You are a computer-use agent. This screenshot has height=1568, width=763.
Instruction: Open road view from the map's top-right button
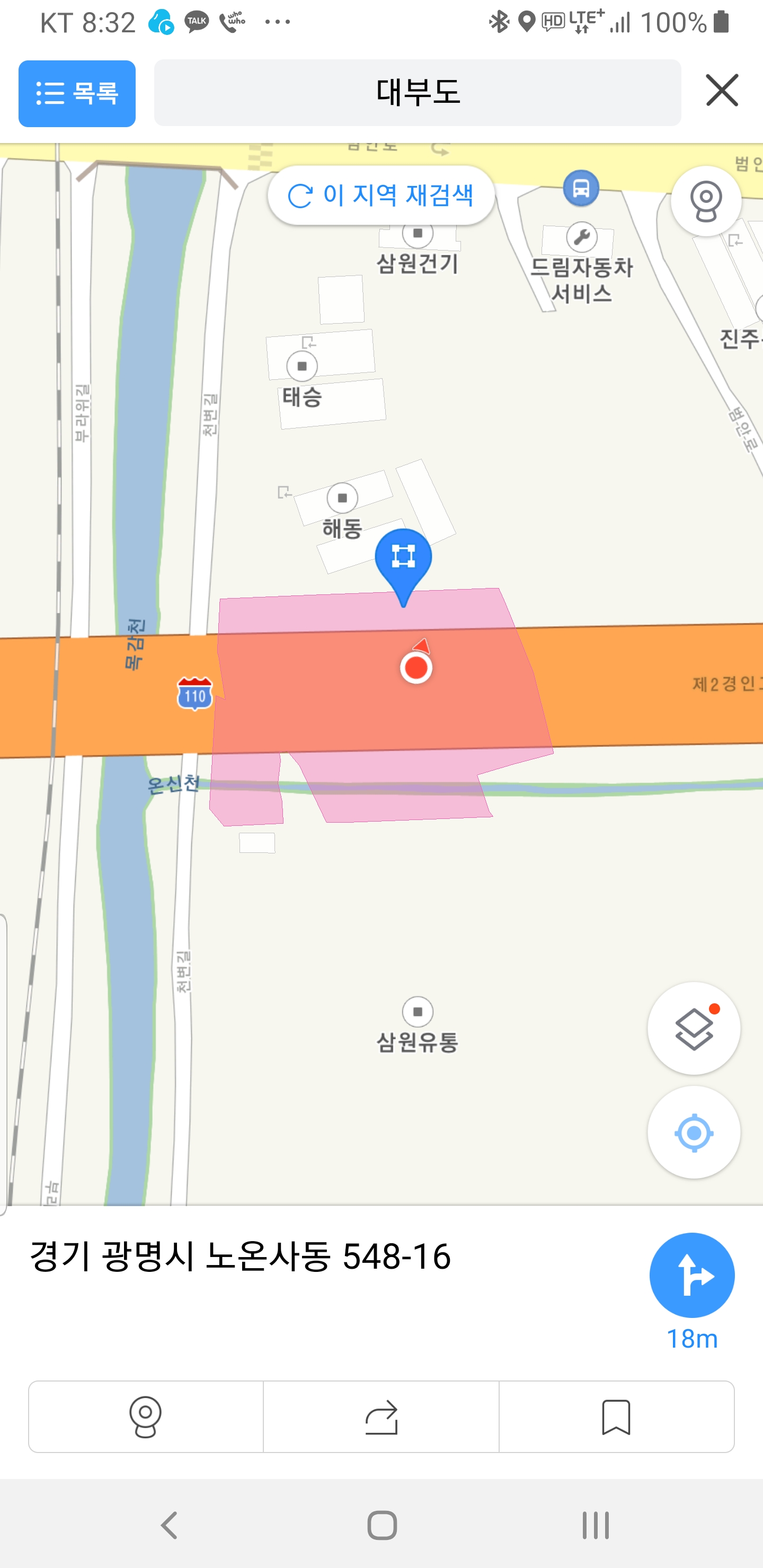[x=705, y=201]
